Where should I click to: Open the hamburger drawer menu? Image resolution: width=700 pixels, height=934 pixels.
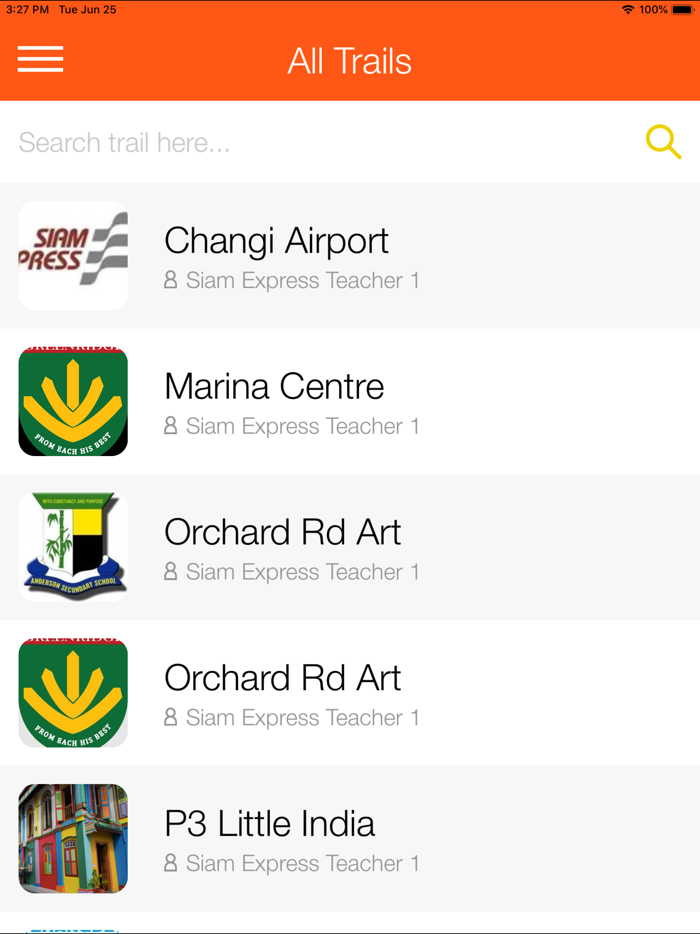coord(40,60)
